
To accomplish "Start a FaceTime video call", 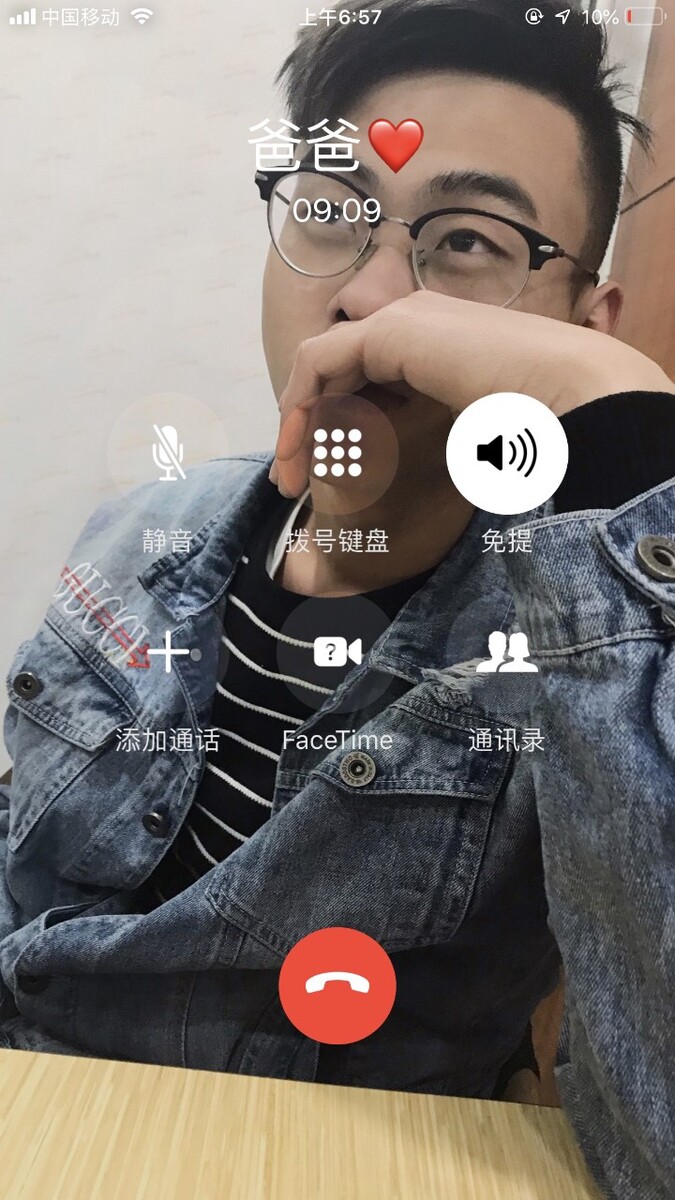I will (x=337, y=653).
